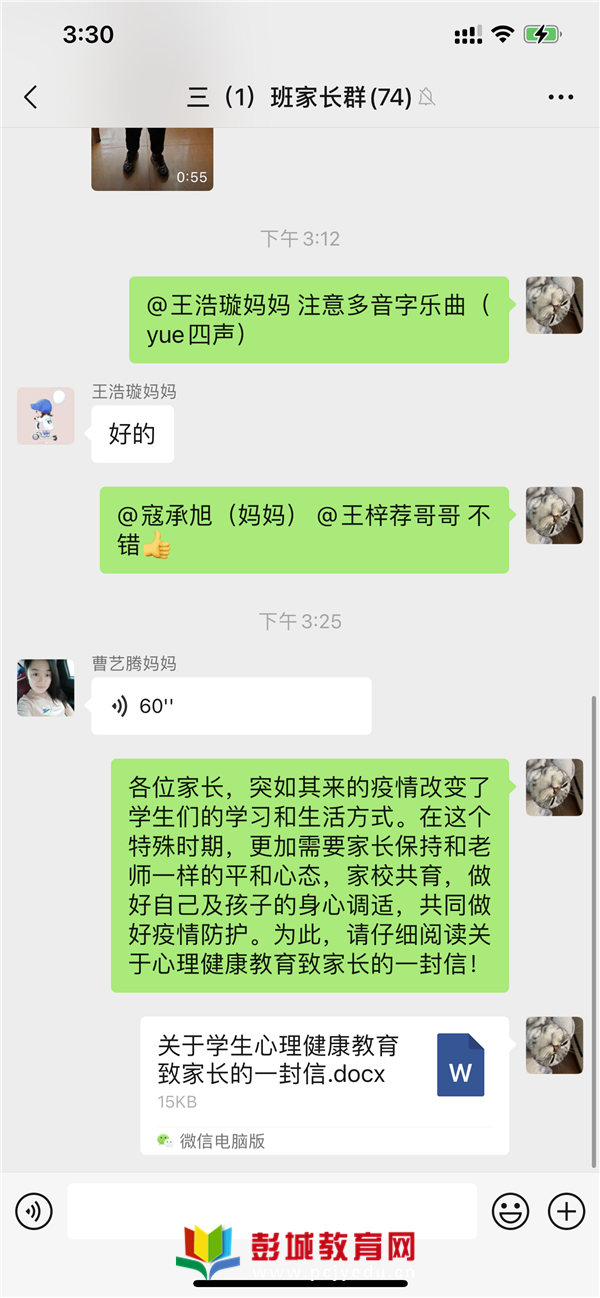
Task: Open 王浩璇妈妈's avatar profile
Action: (x=46, y=416)
